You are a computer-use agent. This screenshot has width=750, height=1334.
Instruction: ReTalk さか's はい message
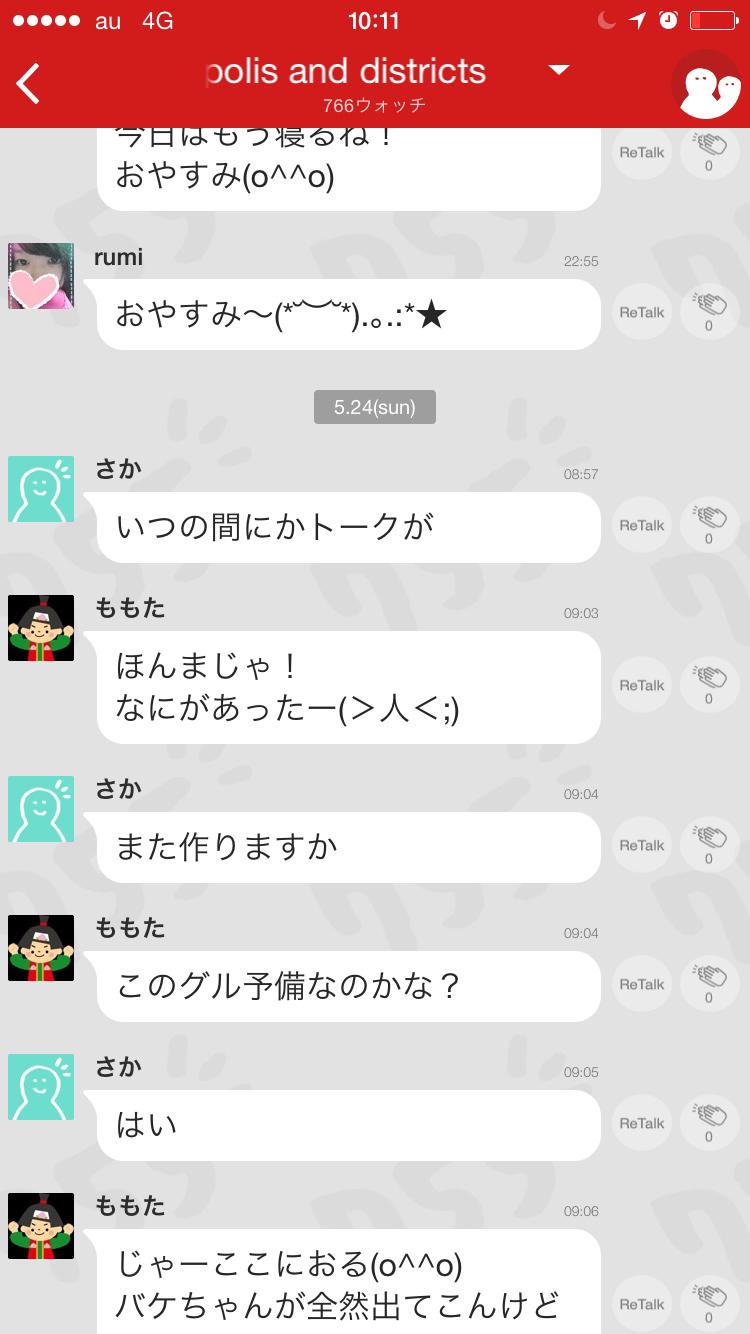tap(640, 1123)
